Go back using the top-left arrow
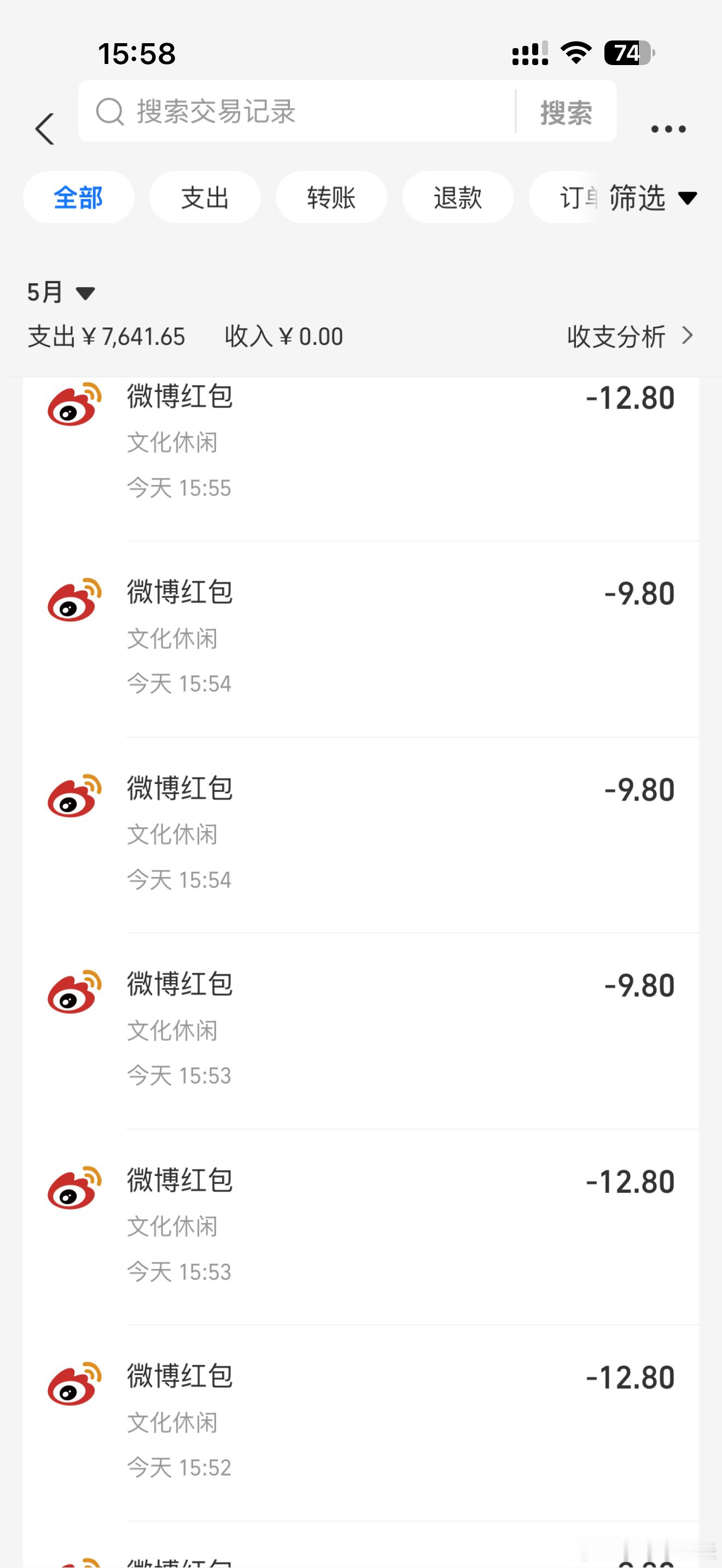This screenshot has width=722, height=1568. (x=44, y=128)
